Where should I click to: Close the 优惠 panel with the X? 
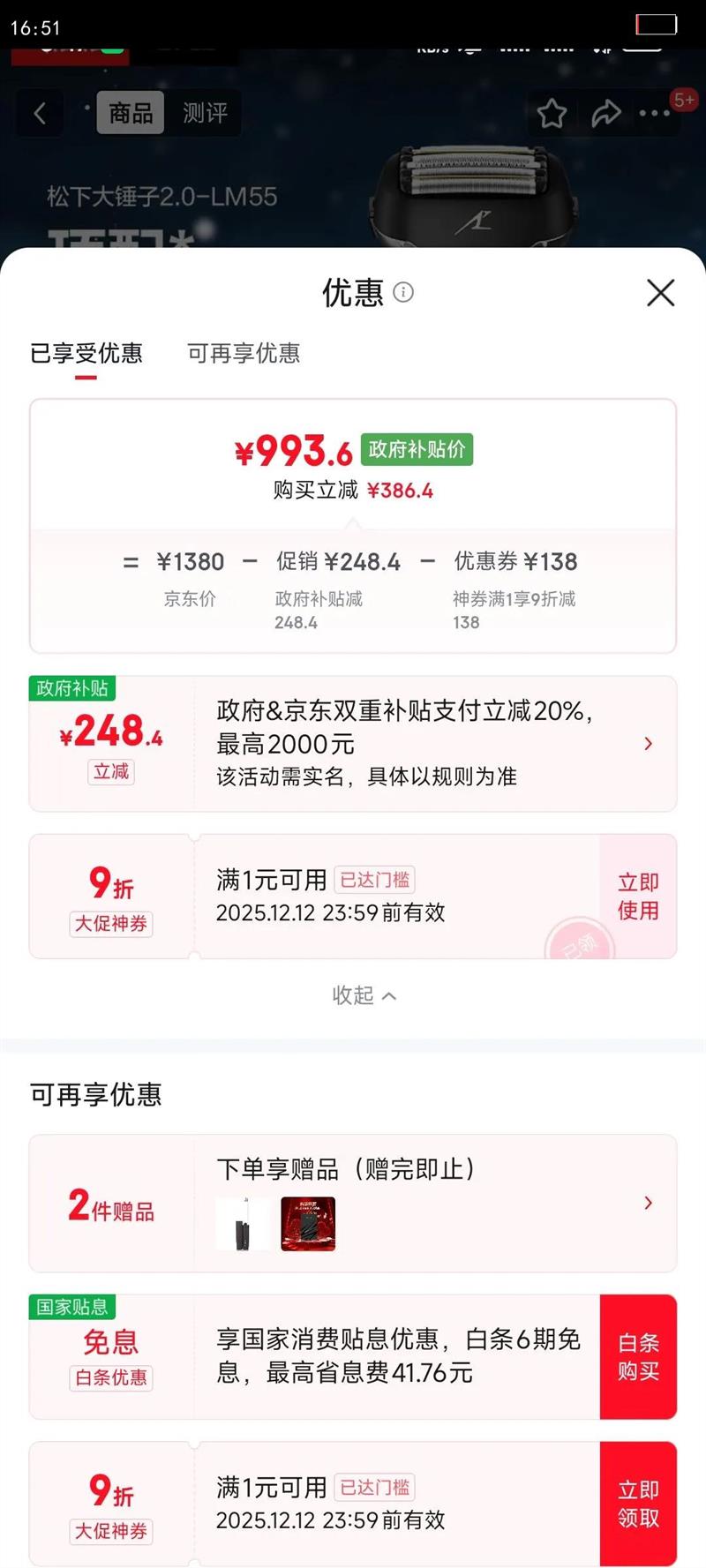(x=660, y=294)
